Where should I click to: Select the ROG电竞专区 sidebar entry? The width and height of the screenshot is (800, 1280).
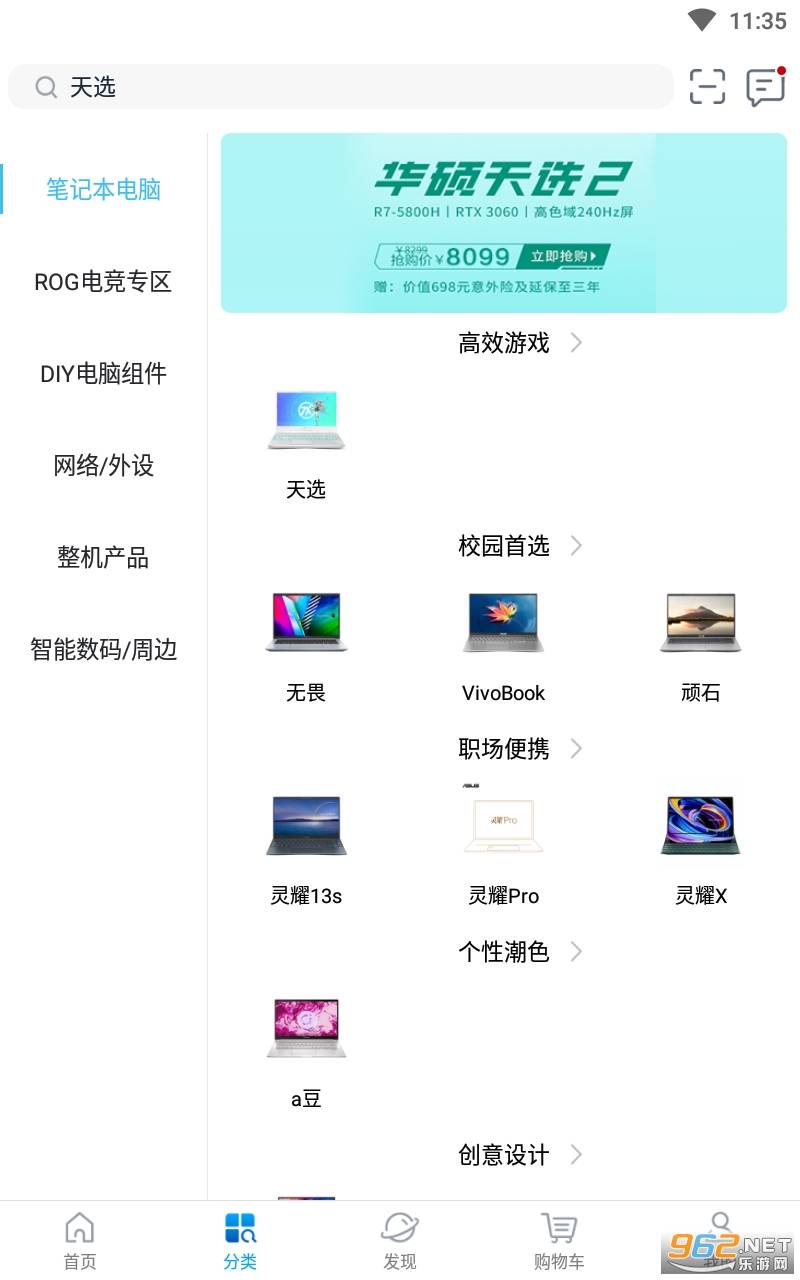pos(102,282)
